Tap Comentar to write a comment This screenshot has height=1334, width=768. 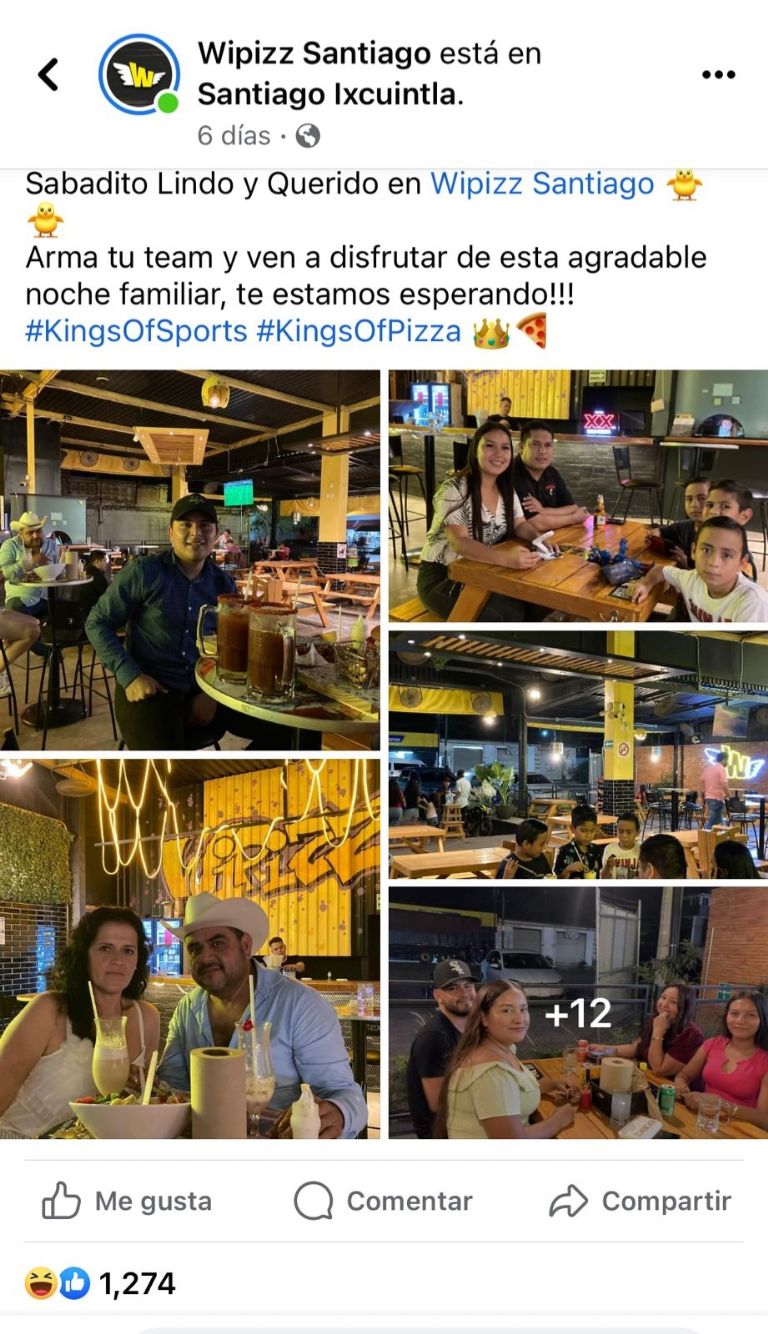[383, 1201]
